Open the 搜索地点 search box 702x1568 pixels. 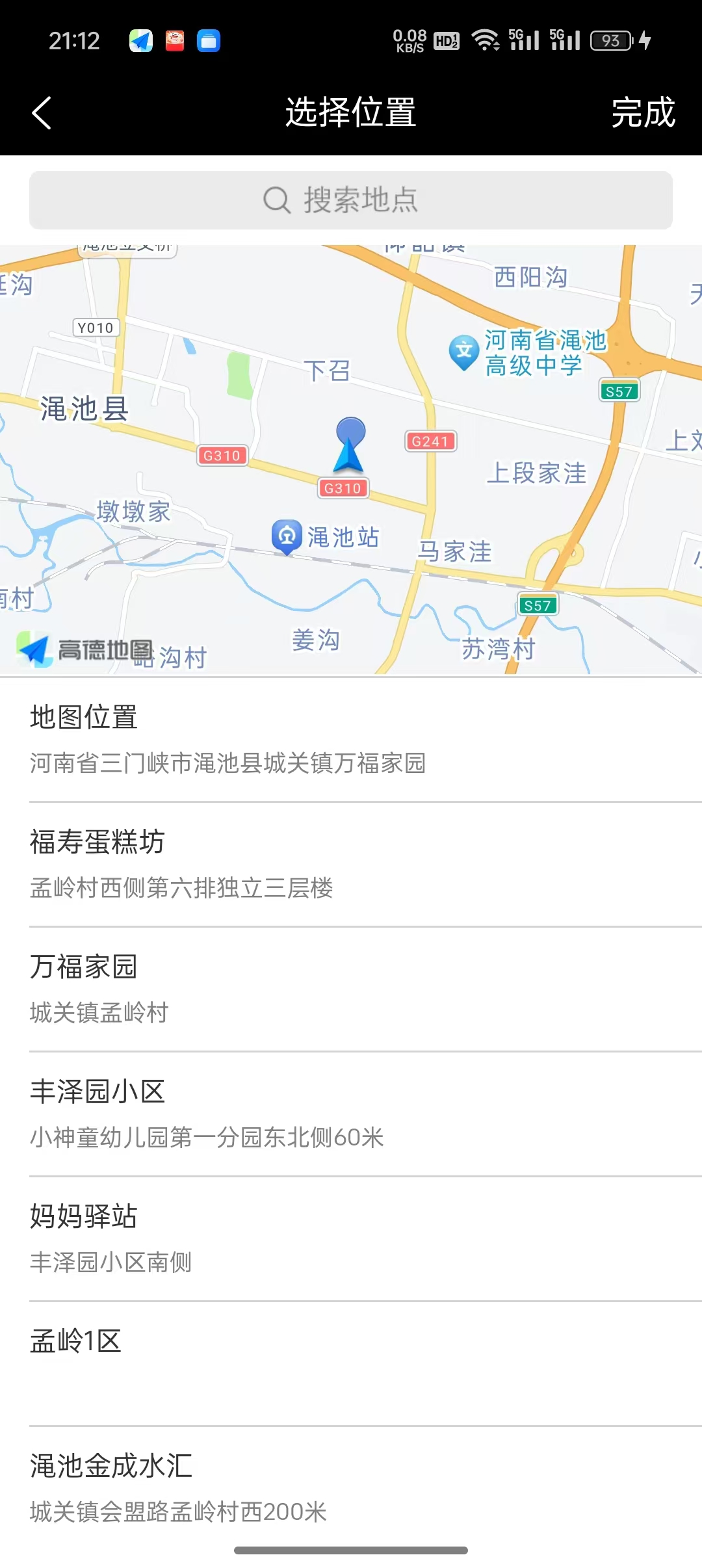click(351, 200)
